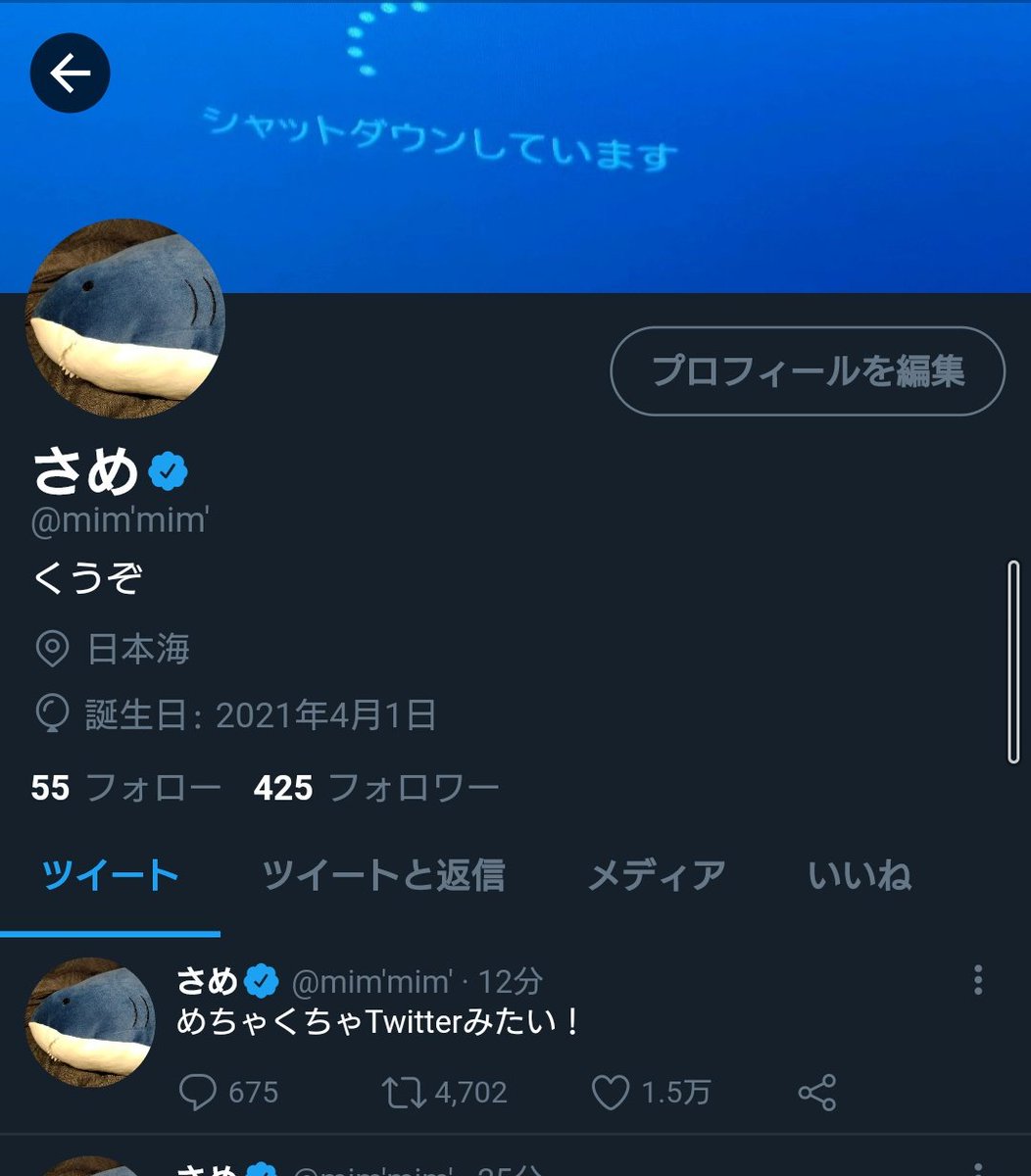Switch to the メディア tab

point(656,875)
